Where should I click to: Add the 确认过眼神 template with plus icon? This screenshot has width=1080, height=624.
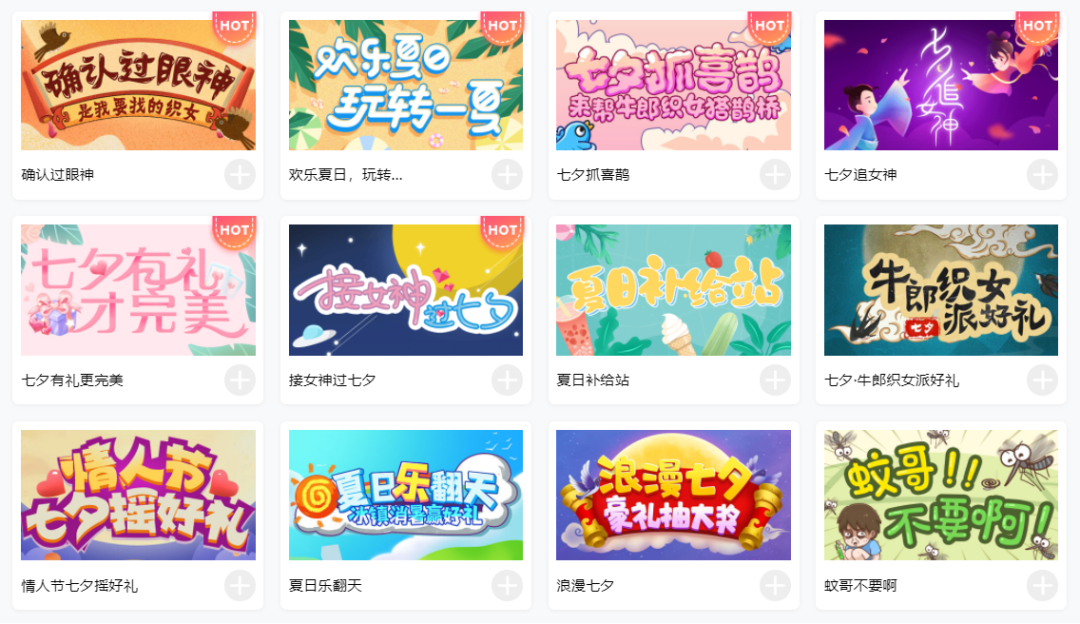pyautogui.click(x=240, y=175)
